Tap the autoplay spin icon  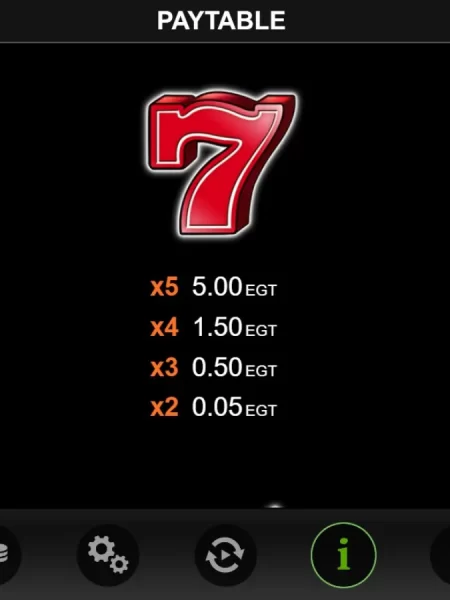tap(225, 555)
